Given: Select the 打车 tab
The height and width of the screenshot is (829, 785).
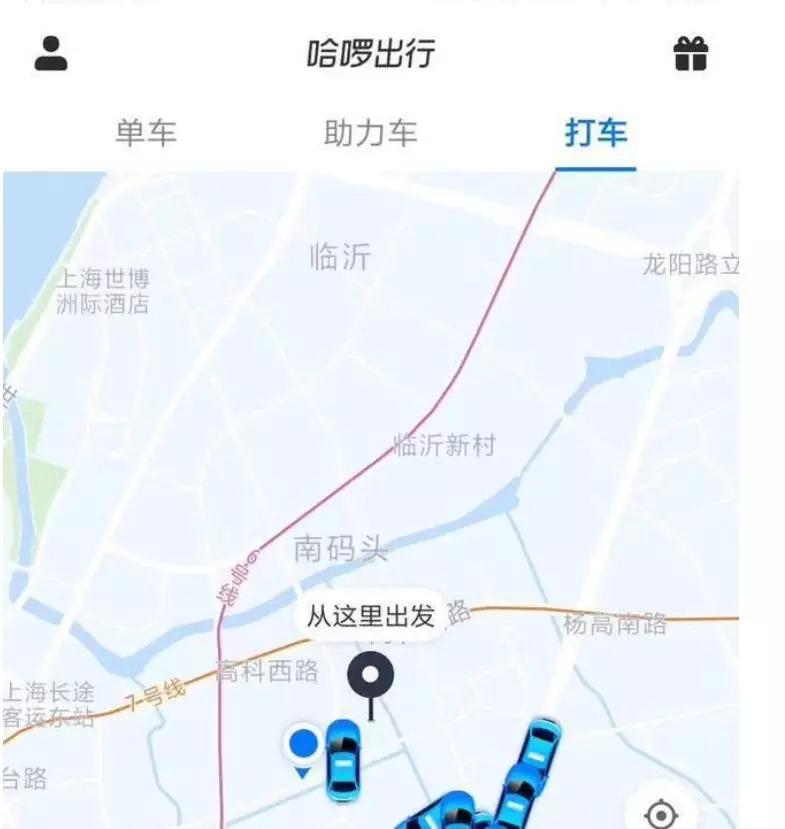Looking at the screenshot, I should pyautogui.click(x=596, y=133).
